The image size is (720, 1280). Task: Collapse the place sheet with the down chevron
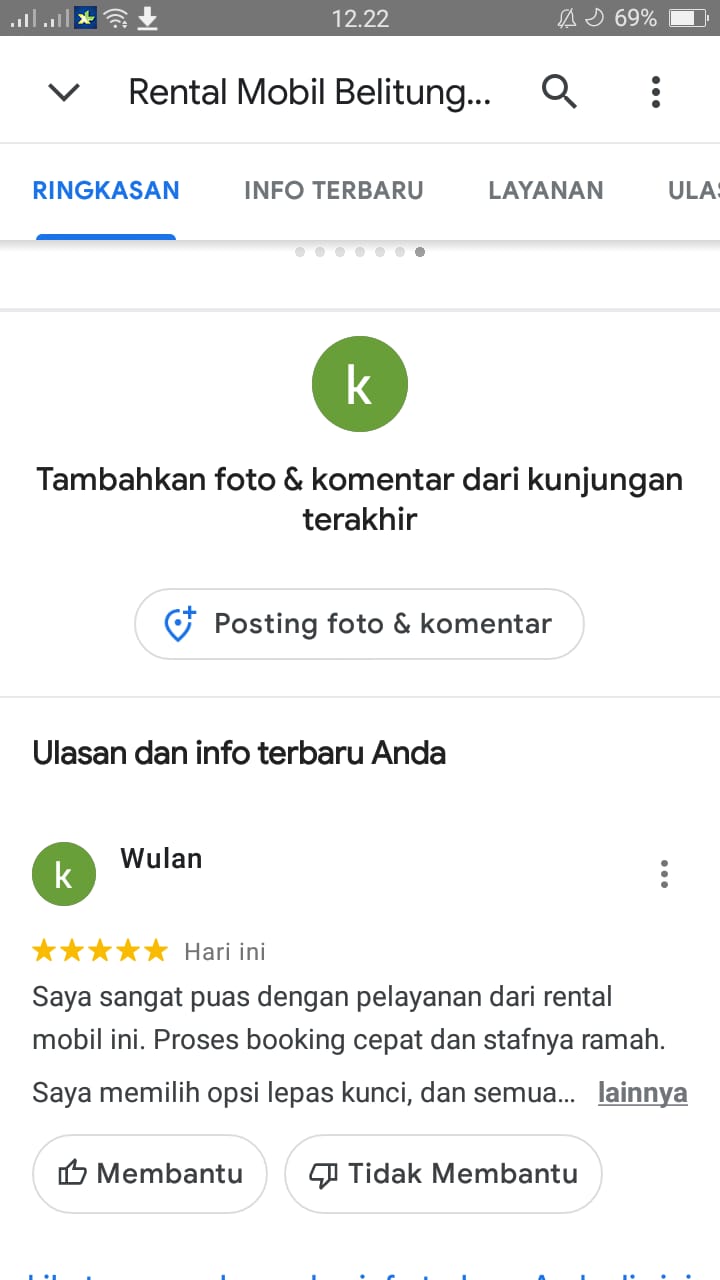[x=64, y=92]
